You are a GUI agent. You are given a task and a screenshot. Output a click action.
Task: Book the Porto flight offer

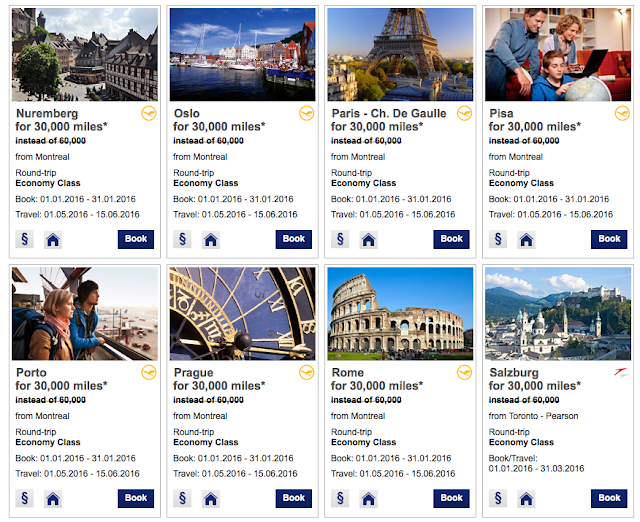[136, 498]
